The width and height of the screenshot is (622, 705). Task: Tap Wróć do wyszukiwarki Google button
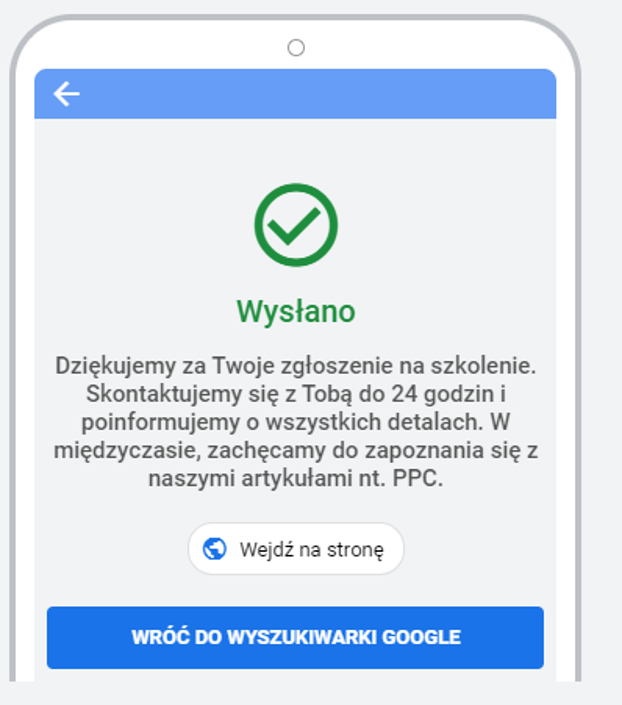tap(295, 637)
